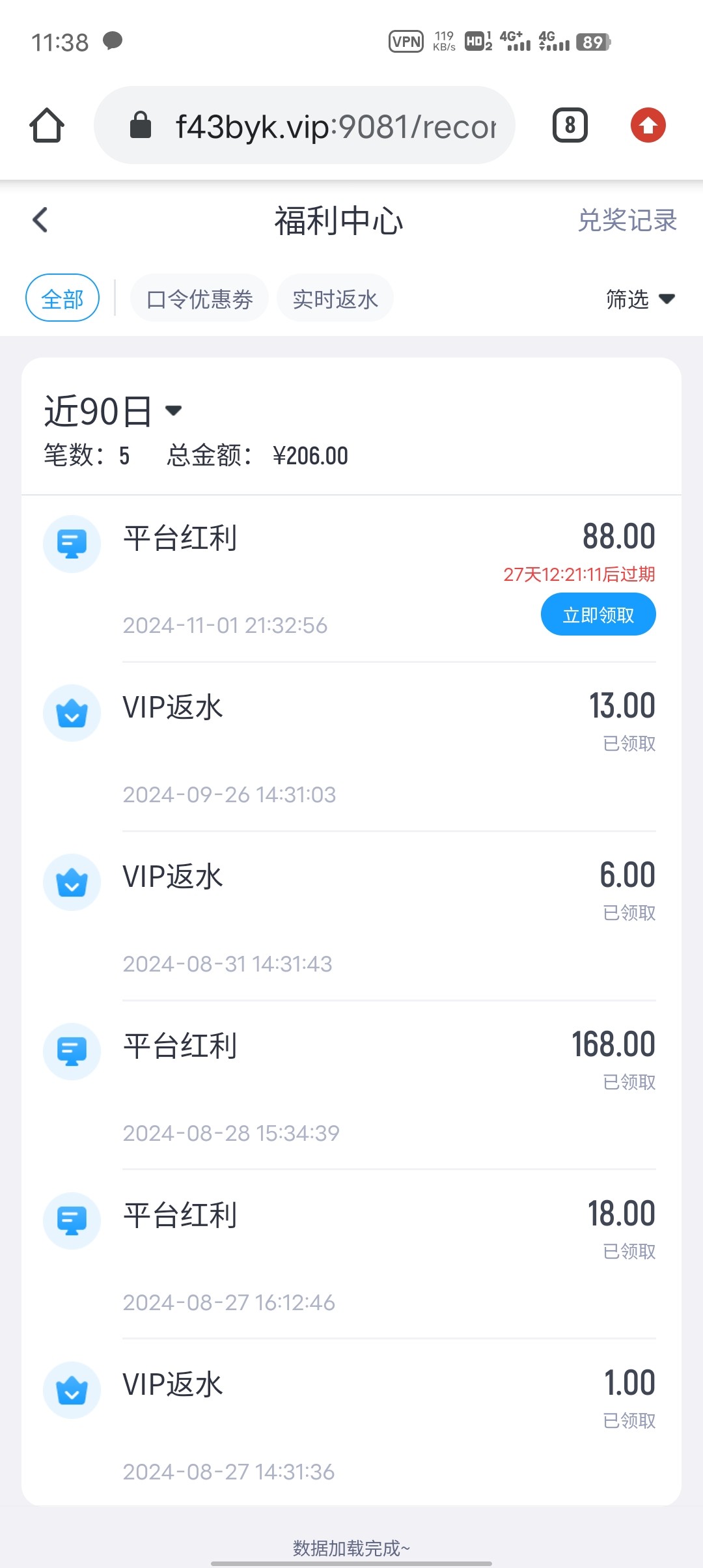Open the browser tabs switcher showing 8
This screenshot has height=1568, width=703.
[570, 125]
